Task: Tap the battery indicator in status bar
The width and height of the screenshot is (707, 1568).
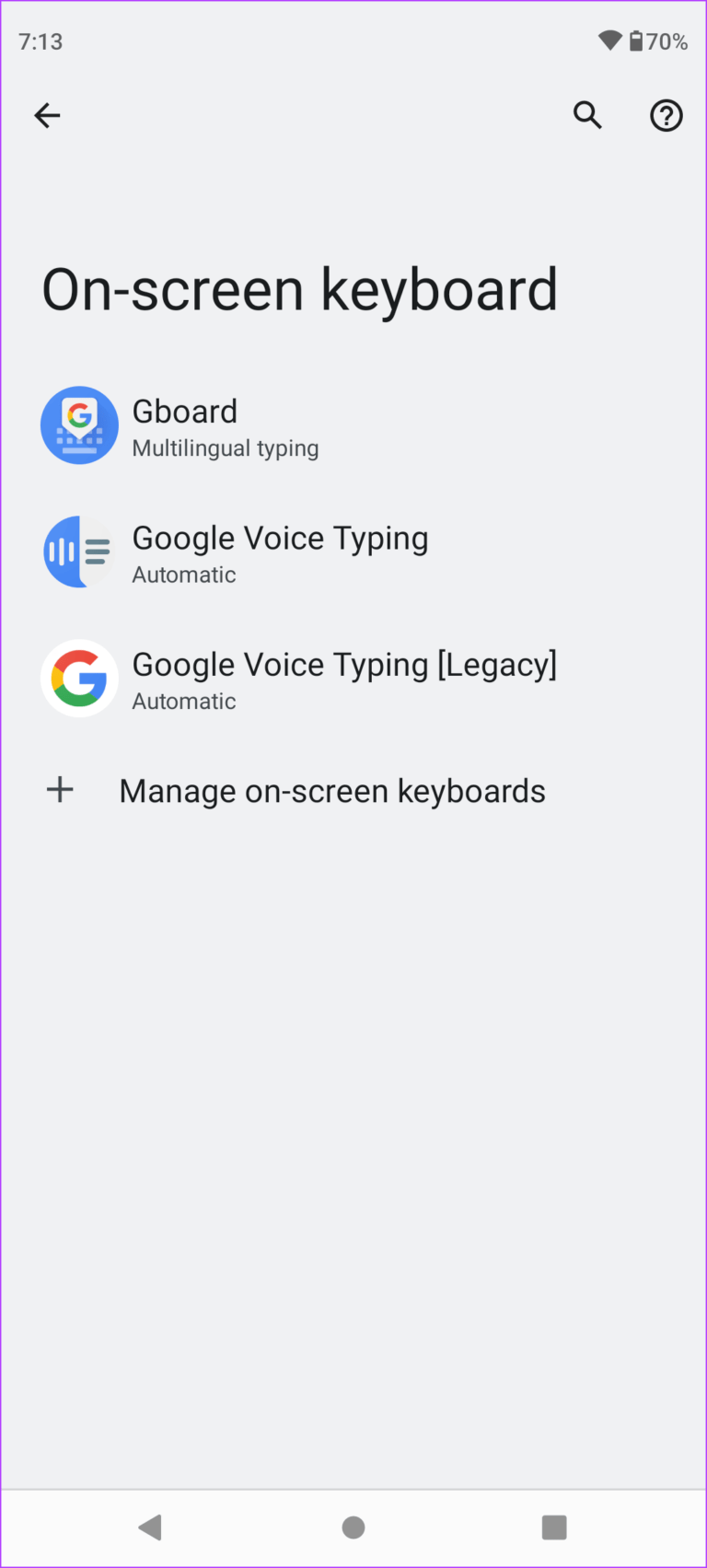Action: pos(639,41)
